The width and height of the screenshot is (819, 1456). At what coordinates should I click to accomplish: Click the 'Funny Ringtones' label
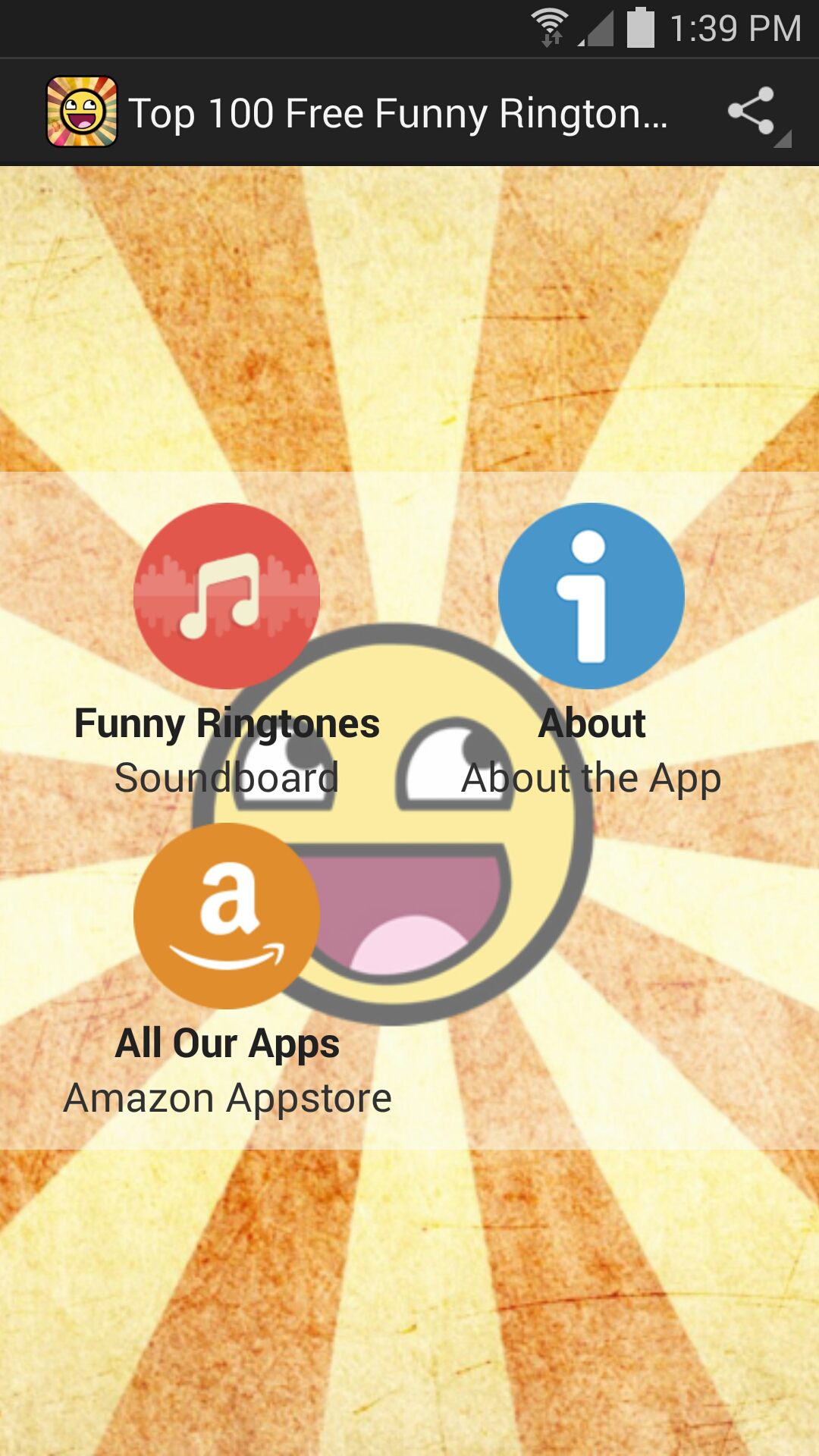pos(227,723)
